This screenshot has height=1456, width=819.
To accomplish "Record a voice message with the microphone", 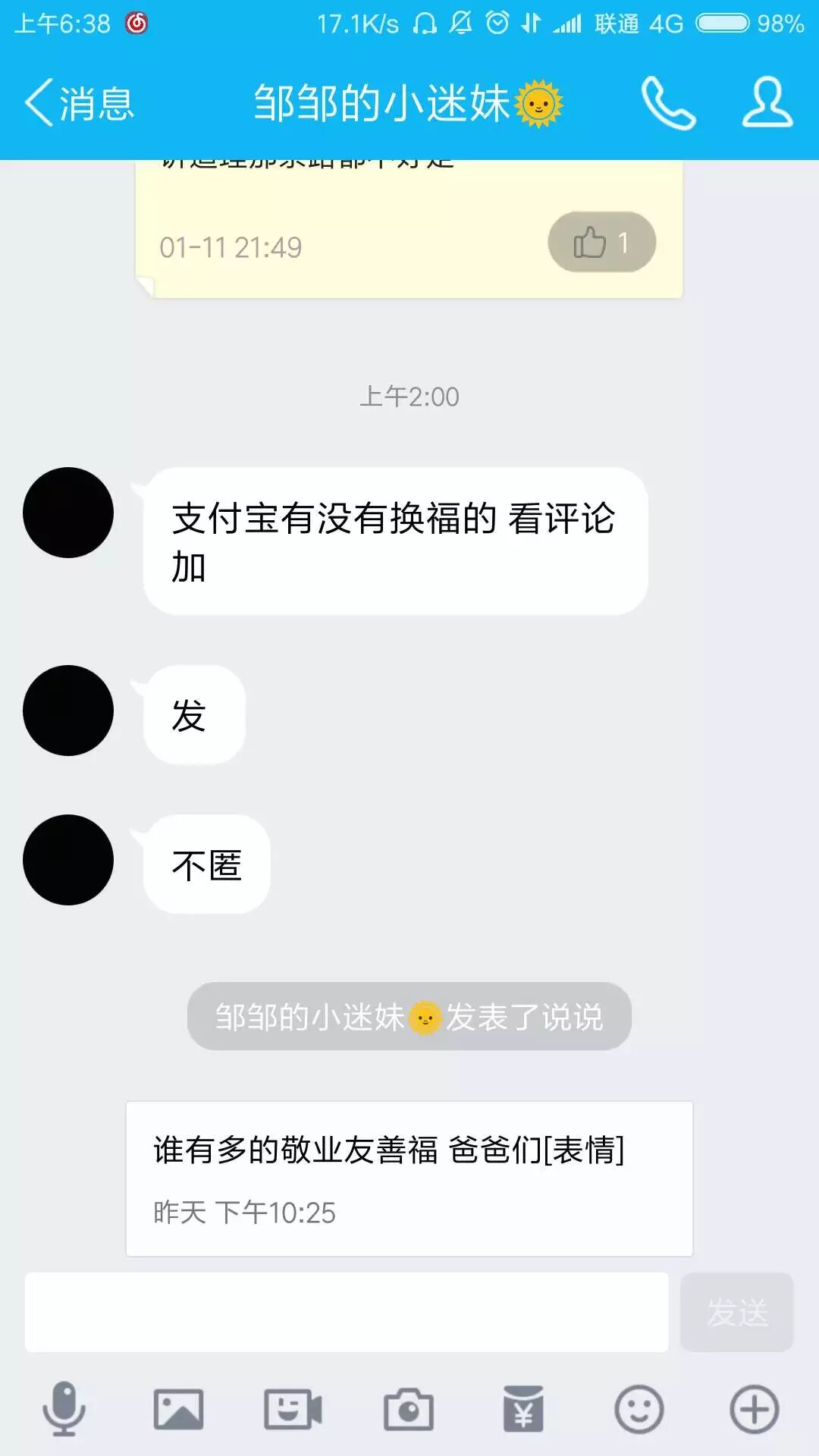I will (x=64, y=1409).
